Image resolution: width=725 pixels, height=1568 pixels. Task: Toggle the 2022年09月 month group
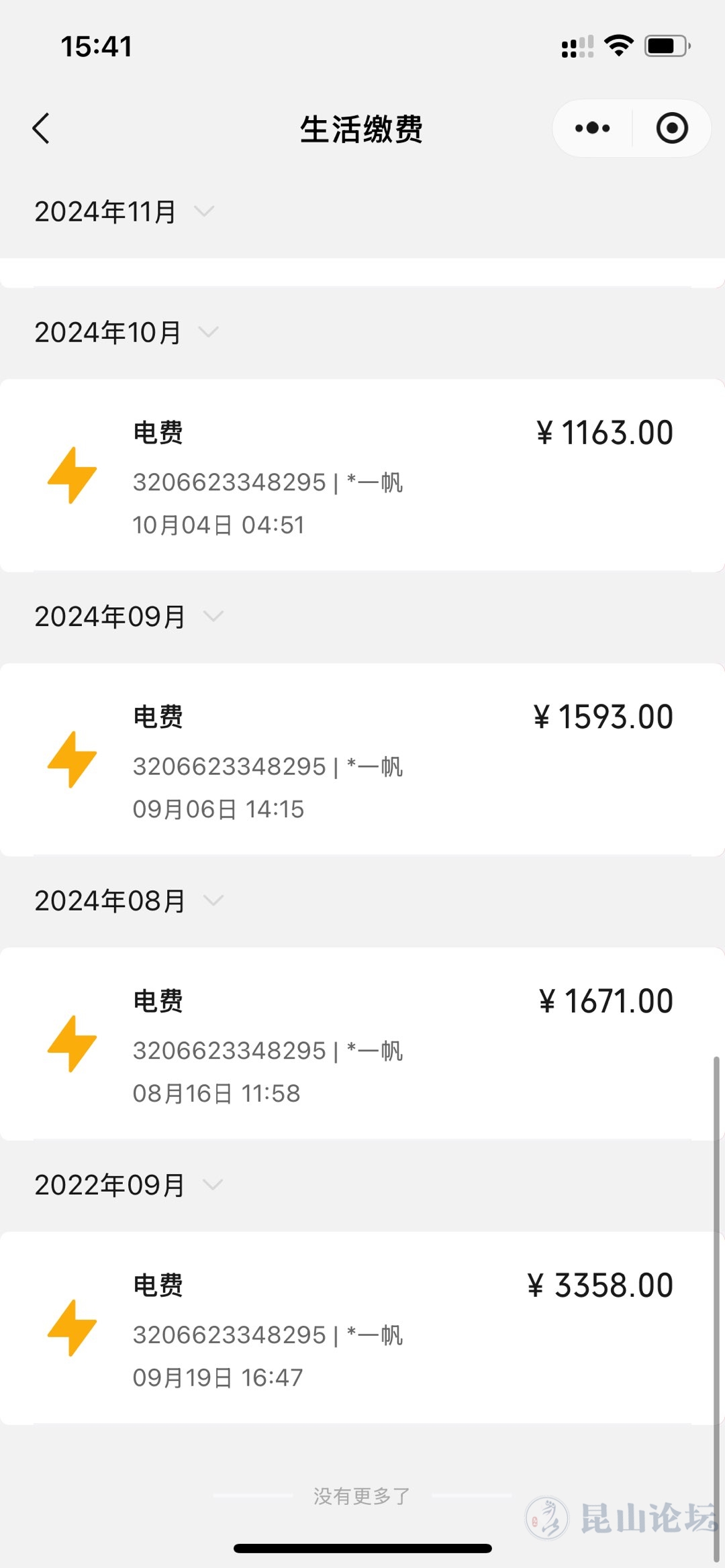(x=128, y=1185)
